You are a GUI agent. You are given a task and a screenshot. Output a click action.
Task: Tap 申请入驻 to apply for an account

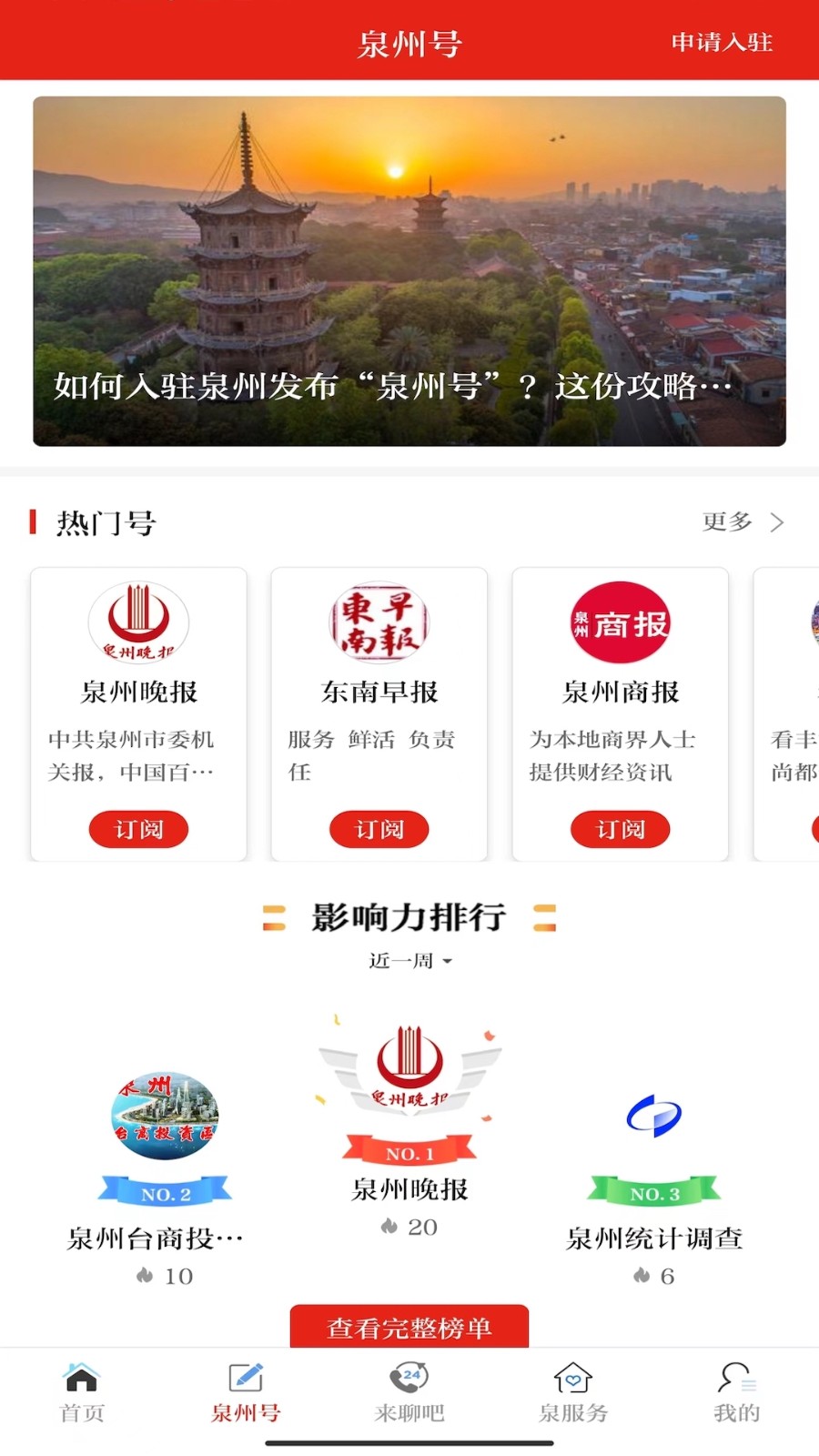point(722,42)
